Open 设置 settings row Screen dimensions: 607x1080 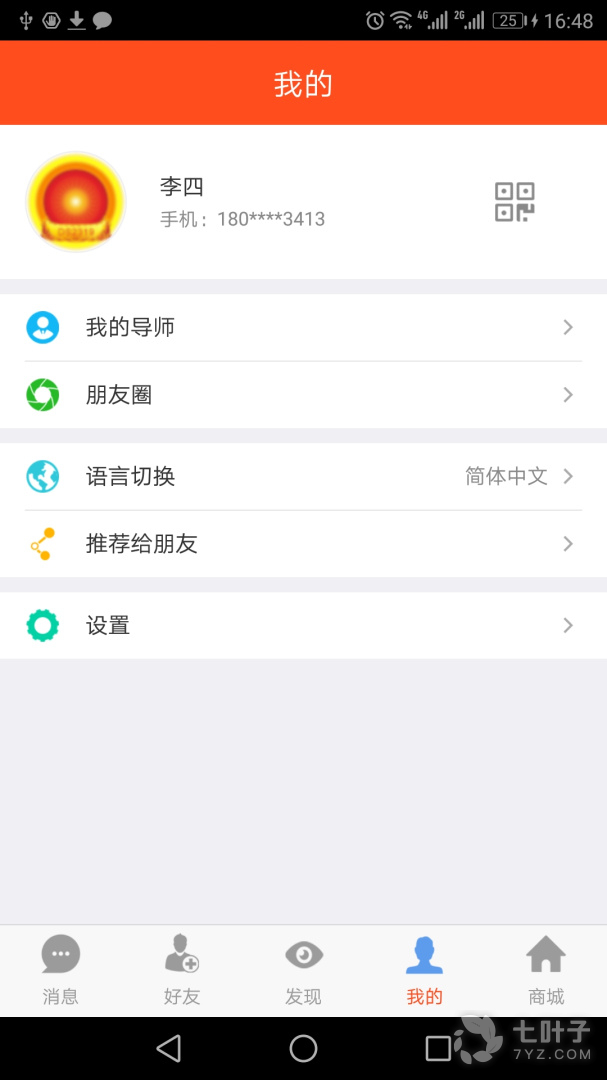pyautogui.click(x=303, y=626)
